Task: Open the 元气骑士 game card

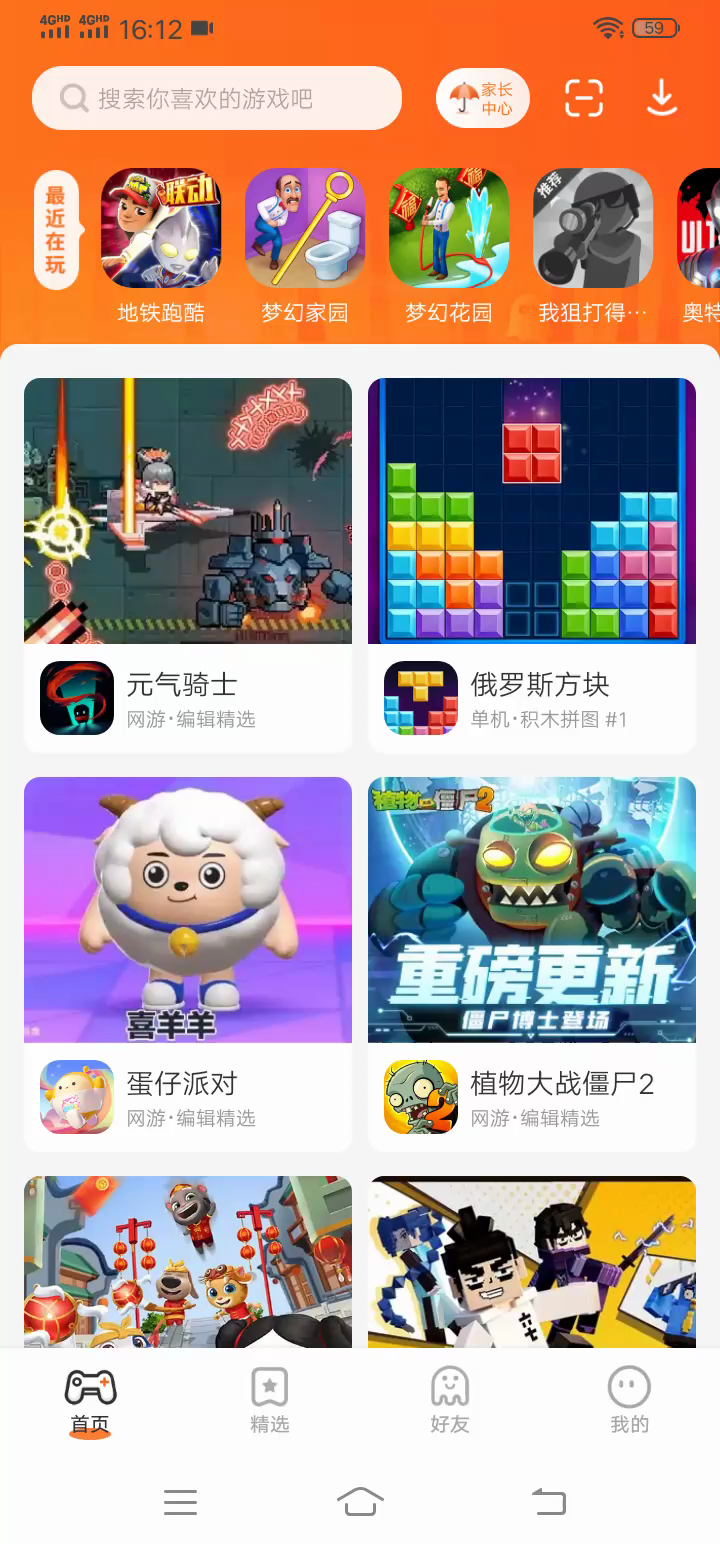Action: pos(188,564)
